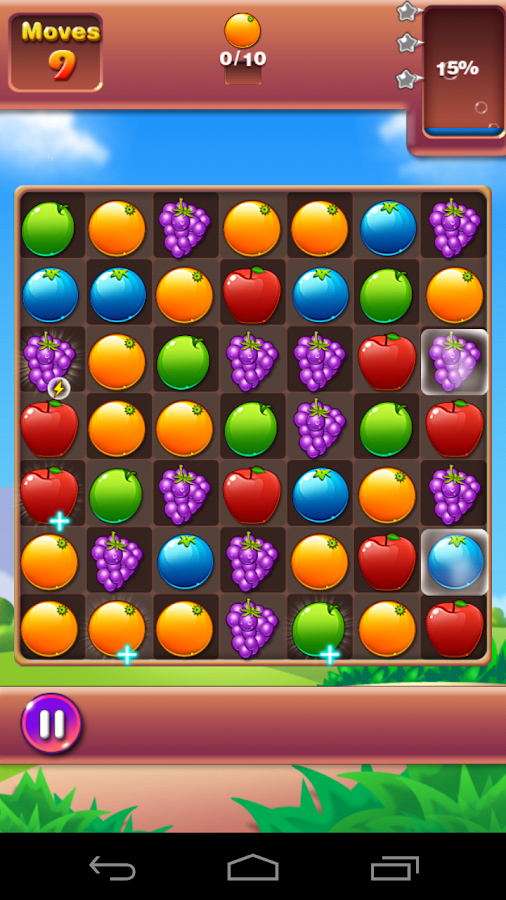Viewport: 506px width, 900px height.
Task: Open the recent apps overview
Action: coord(394,867)
